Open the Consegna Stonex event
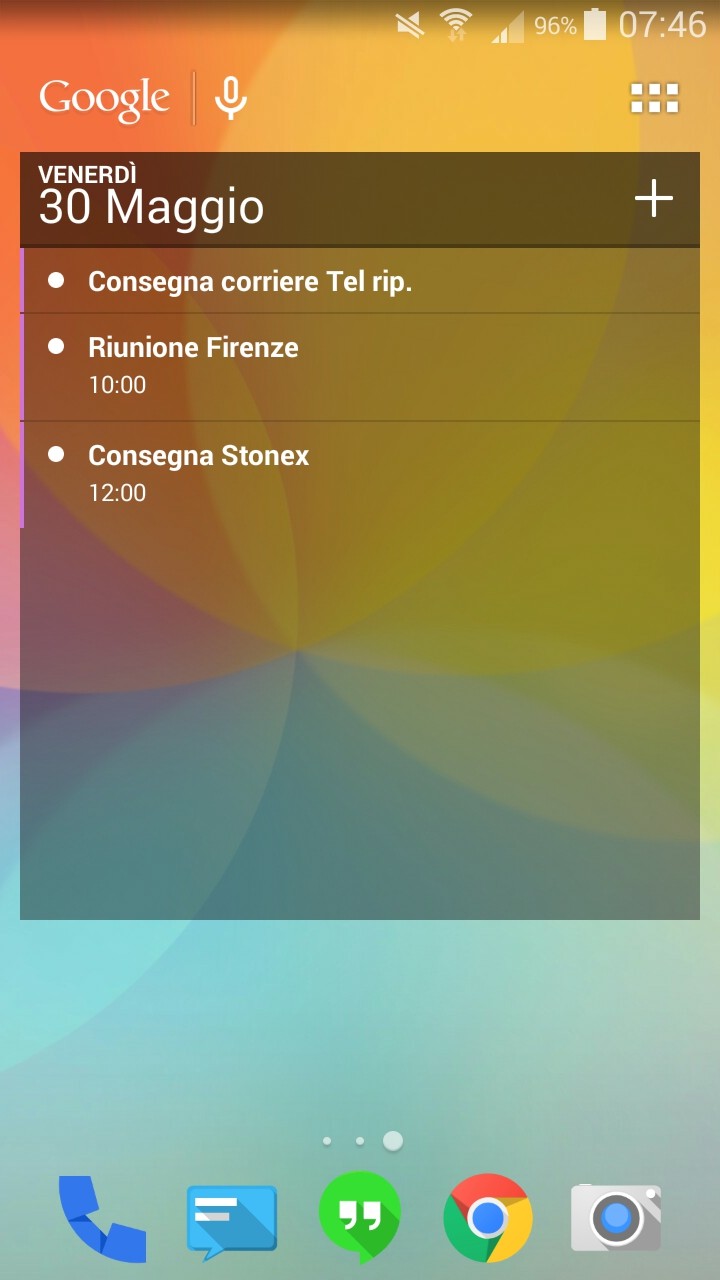Screen dimensions: 720x1280 [x=360, y=474]
